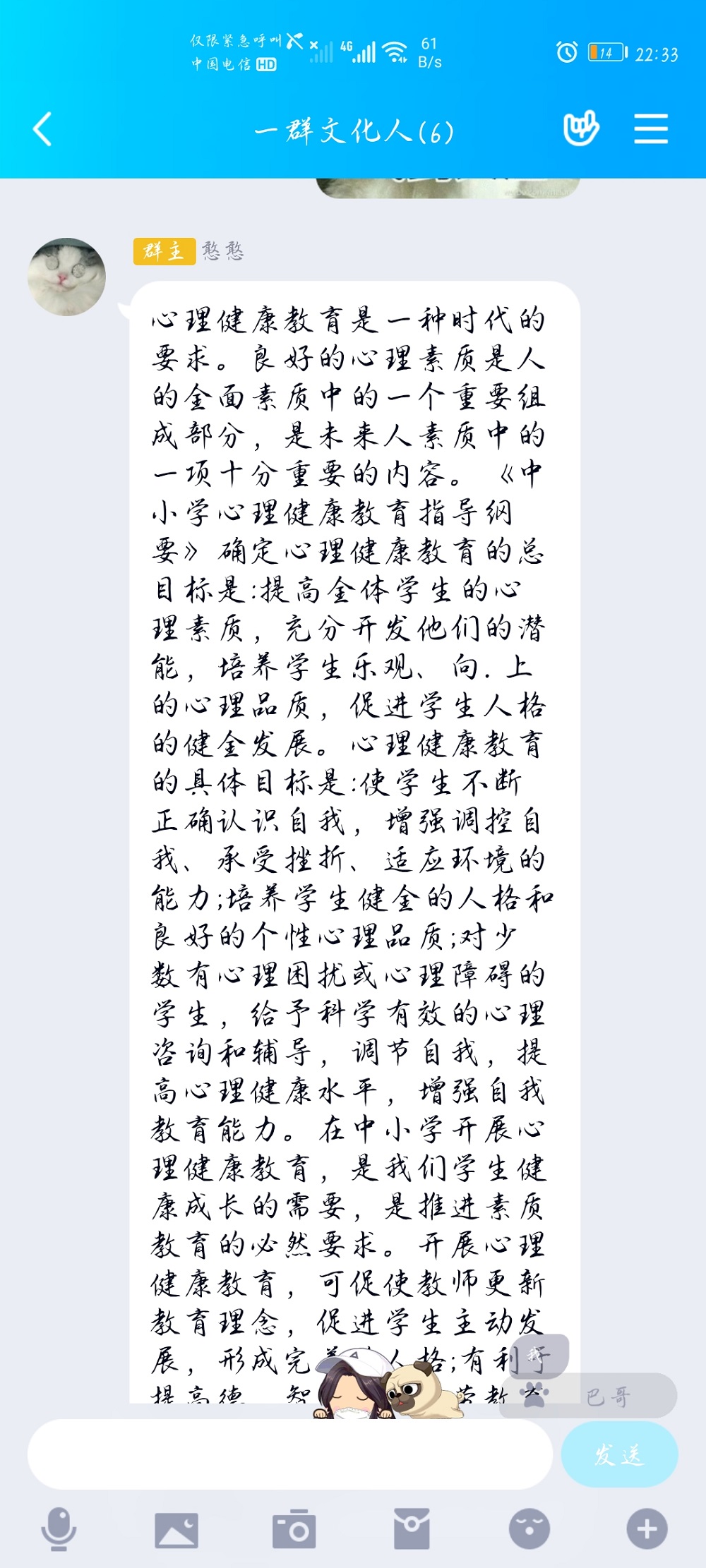Tap the 巴哥 pet label
Viewport: 706px width, 1568px height.
[x=607, y=1397]
